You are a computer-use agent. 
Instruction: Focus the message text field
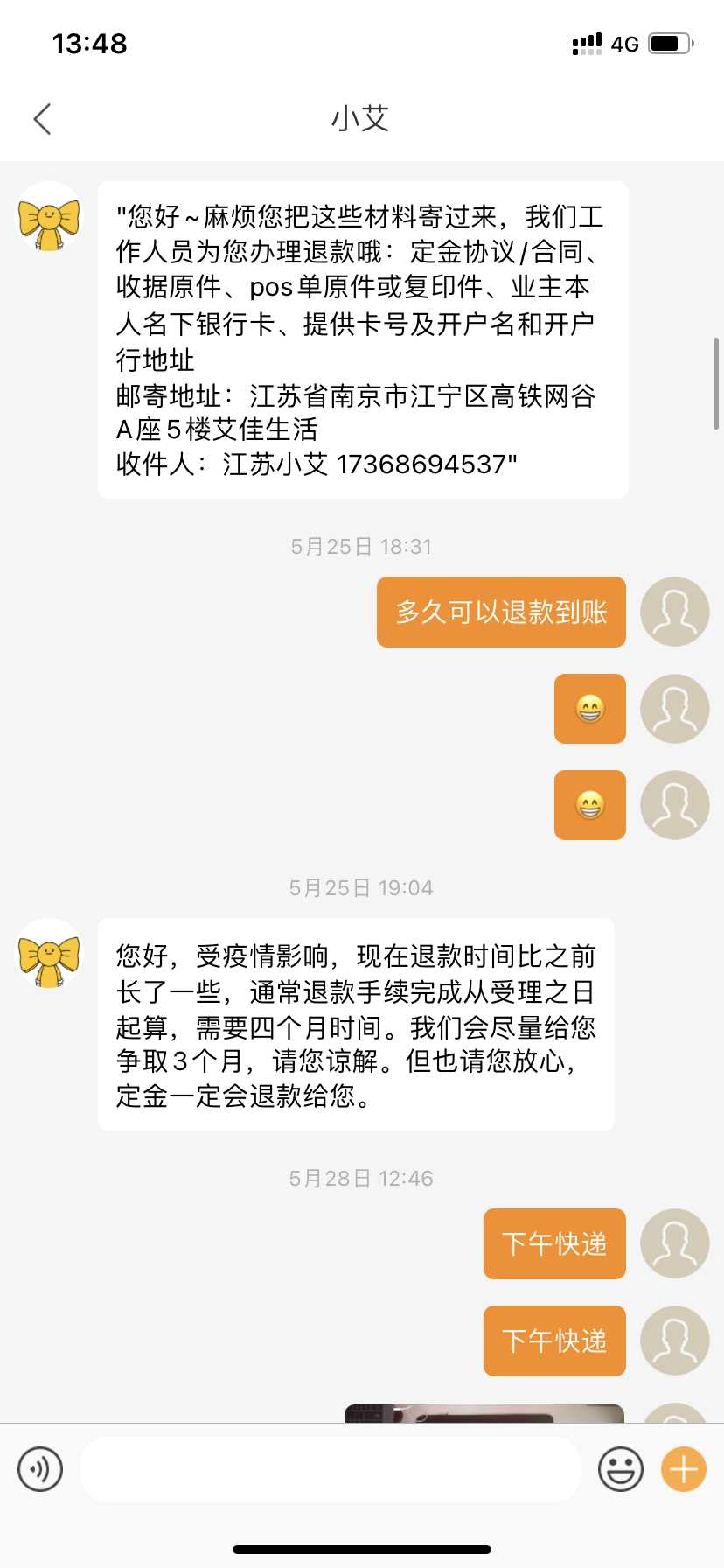click(x=330, y=1469)
